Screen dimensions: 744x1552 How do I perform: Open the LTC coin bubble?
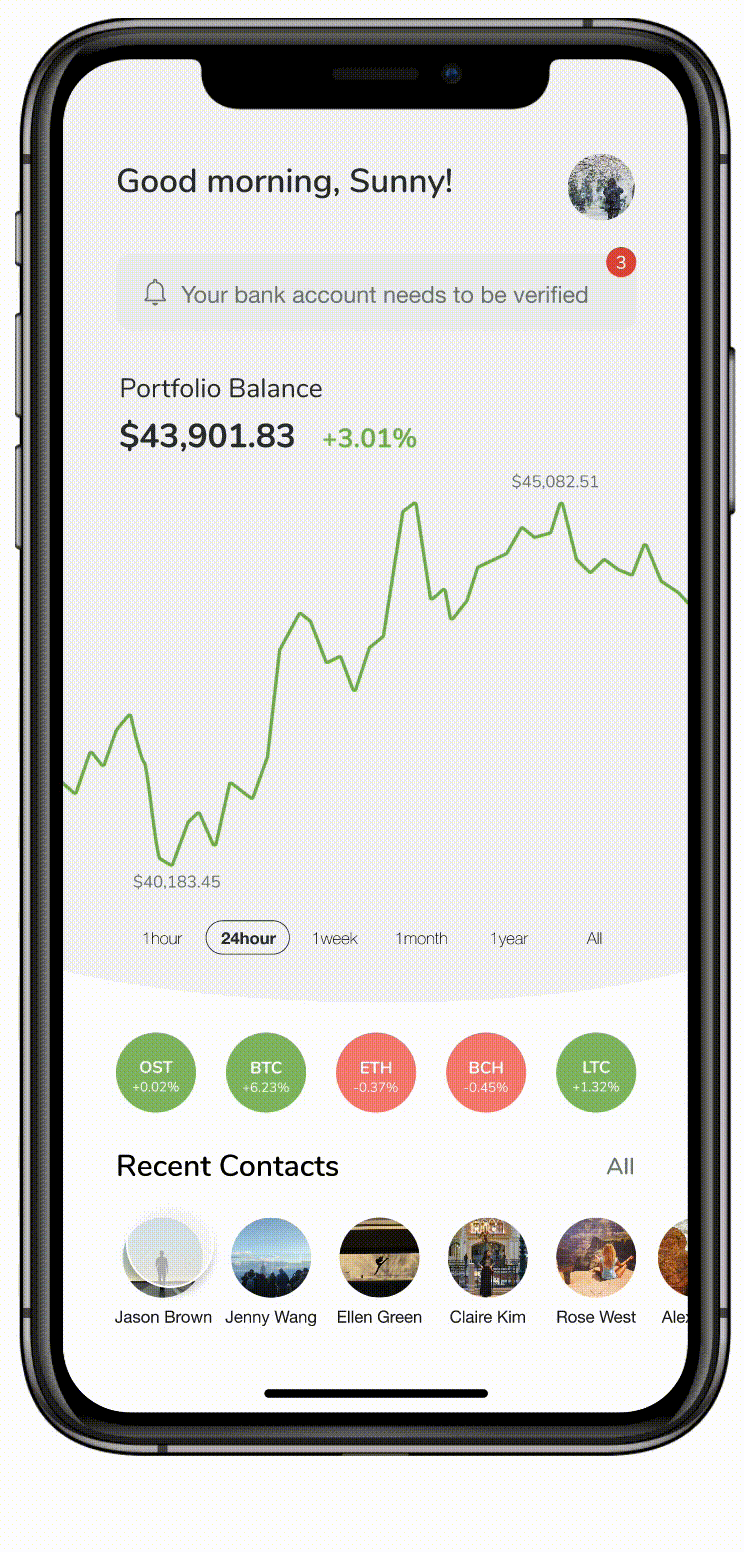(596, 1073)
